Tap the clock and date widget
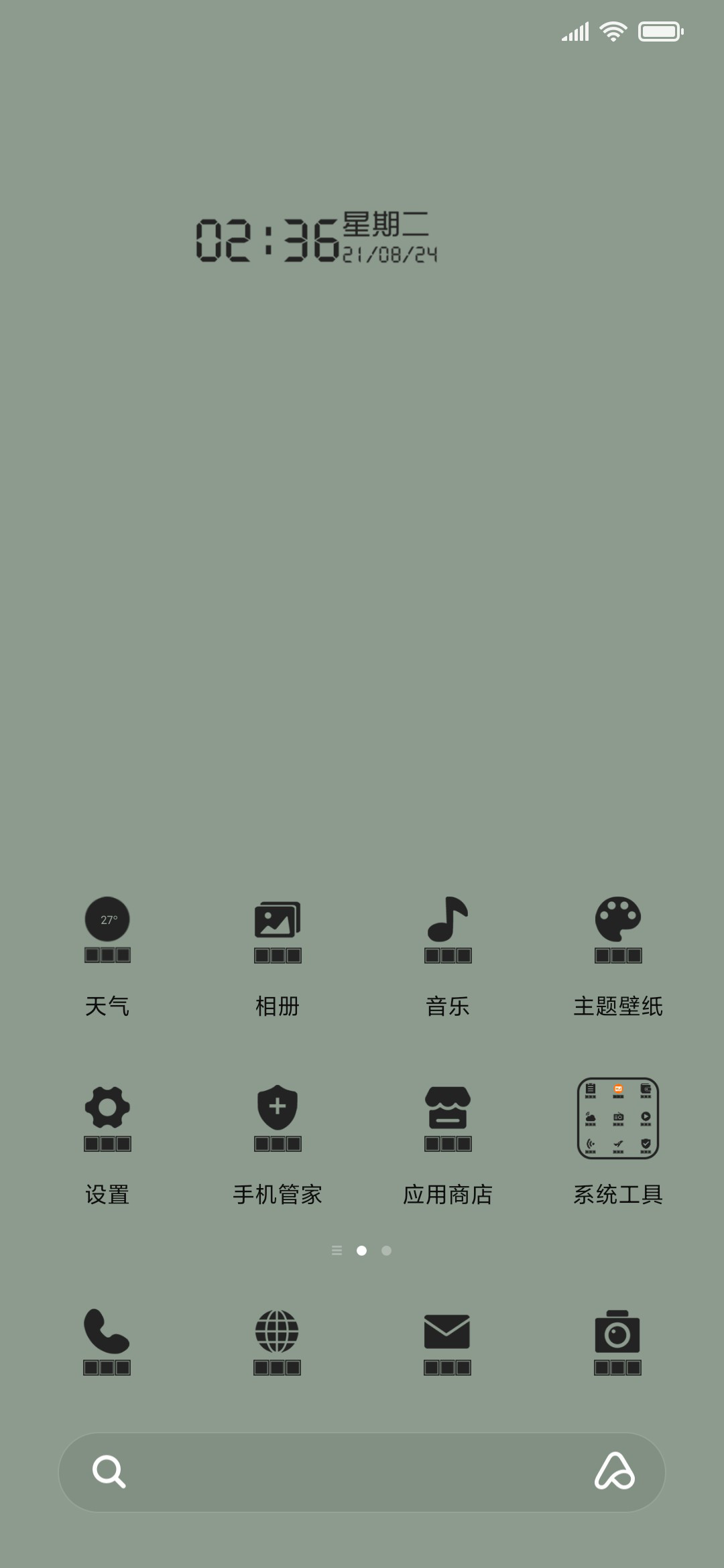The height and width of the screenshot is (1568, 724). click(x=316, y=238)
